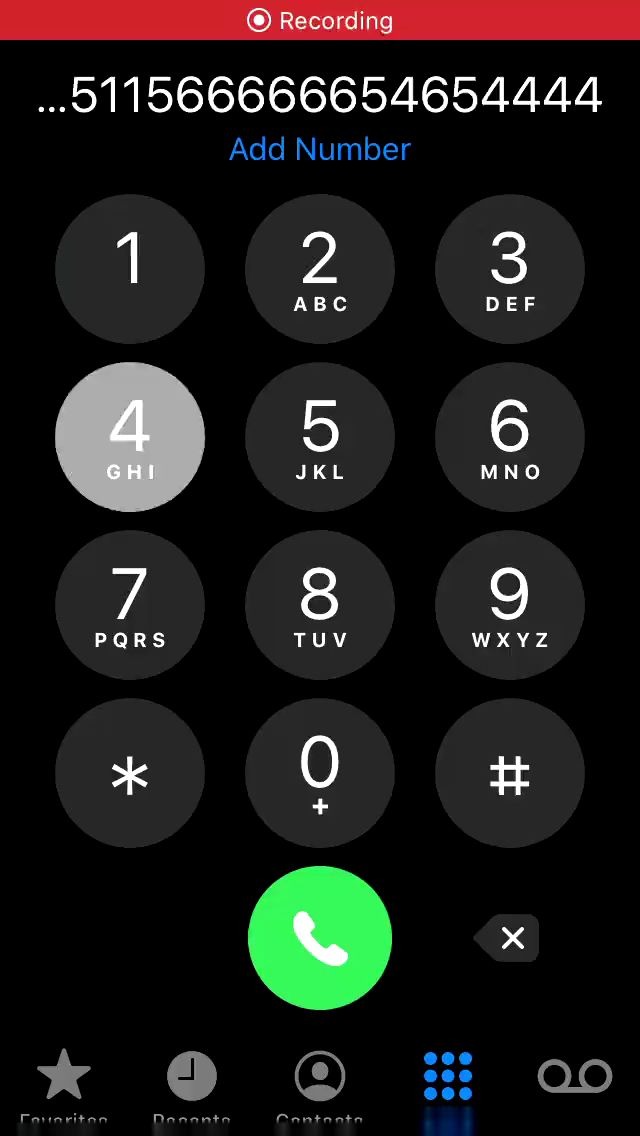The height and width of the screenshot is (1136, 640).
Task: Tap the 4 GHI key
Action: (x=130, y=437)
